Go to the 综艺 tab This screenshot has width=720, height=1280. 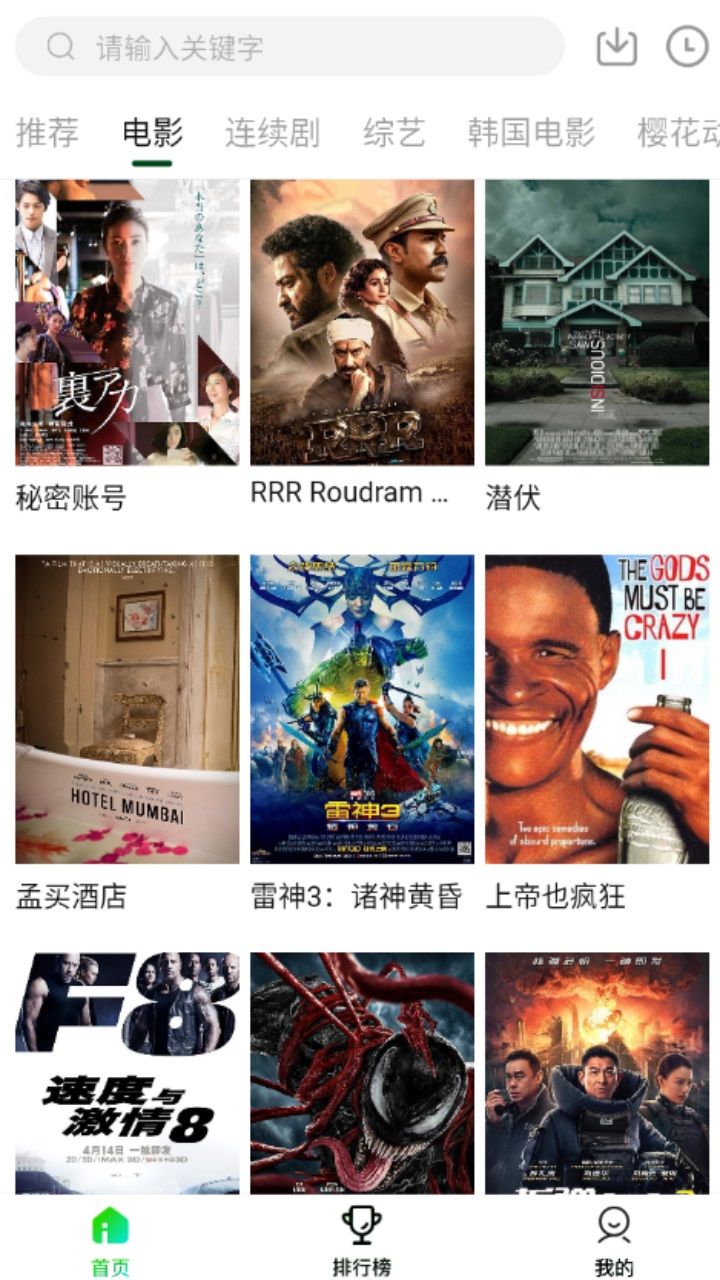[x=394, y=132]
